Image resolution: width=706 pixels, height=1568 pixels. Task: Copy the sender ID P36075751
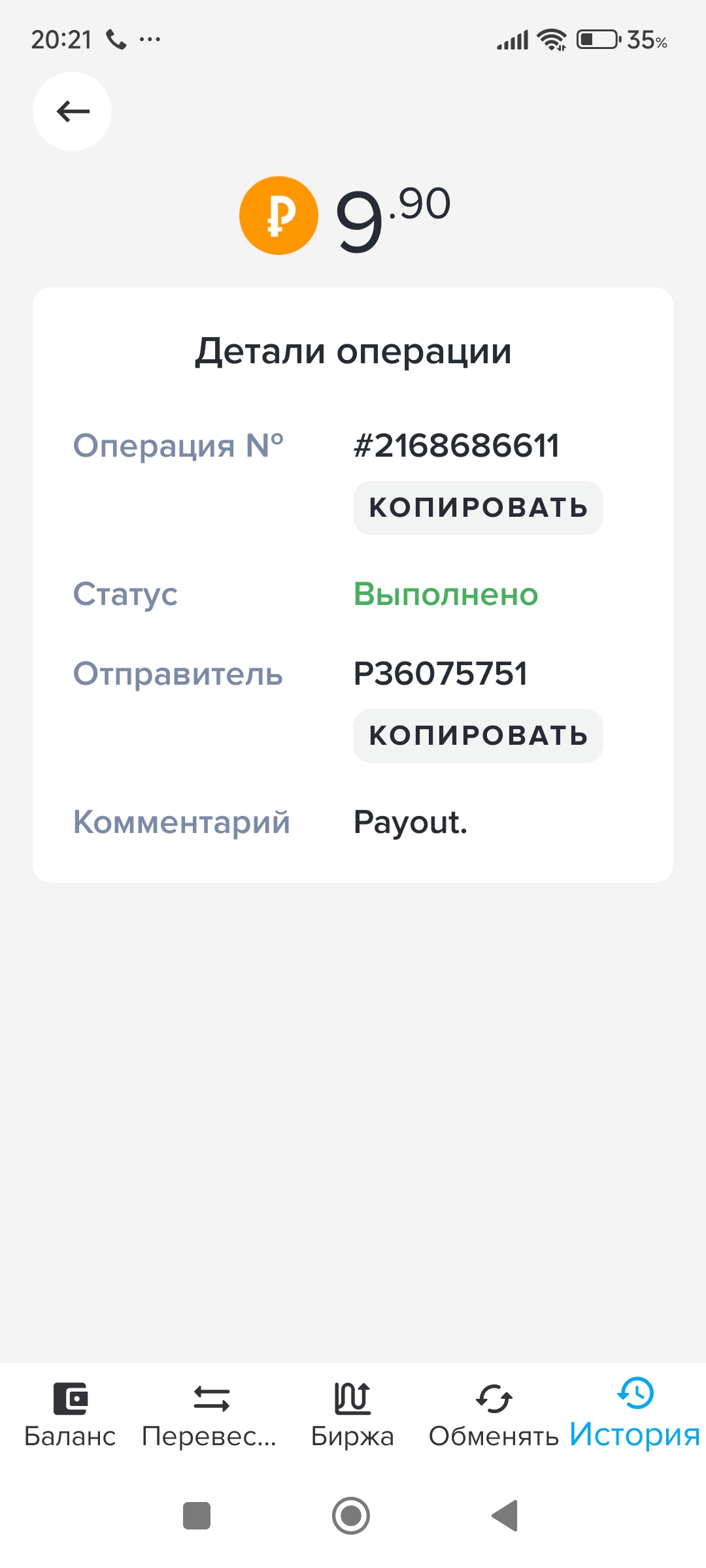tap(478, 736)
